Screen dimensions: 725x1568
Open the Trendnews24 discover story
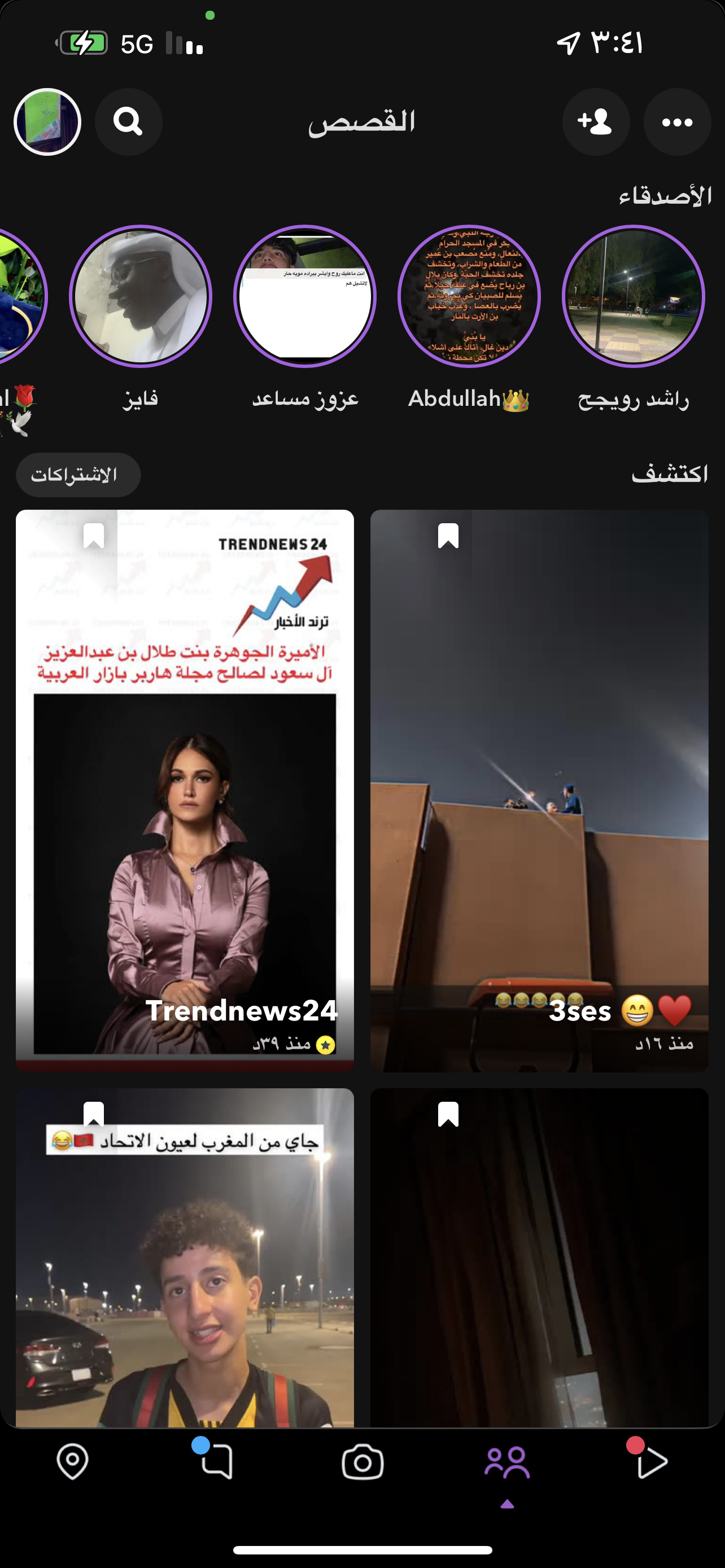[x=185, y=791]
